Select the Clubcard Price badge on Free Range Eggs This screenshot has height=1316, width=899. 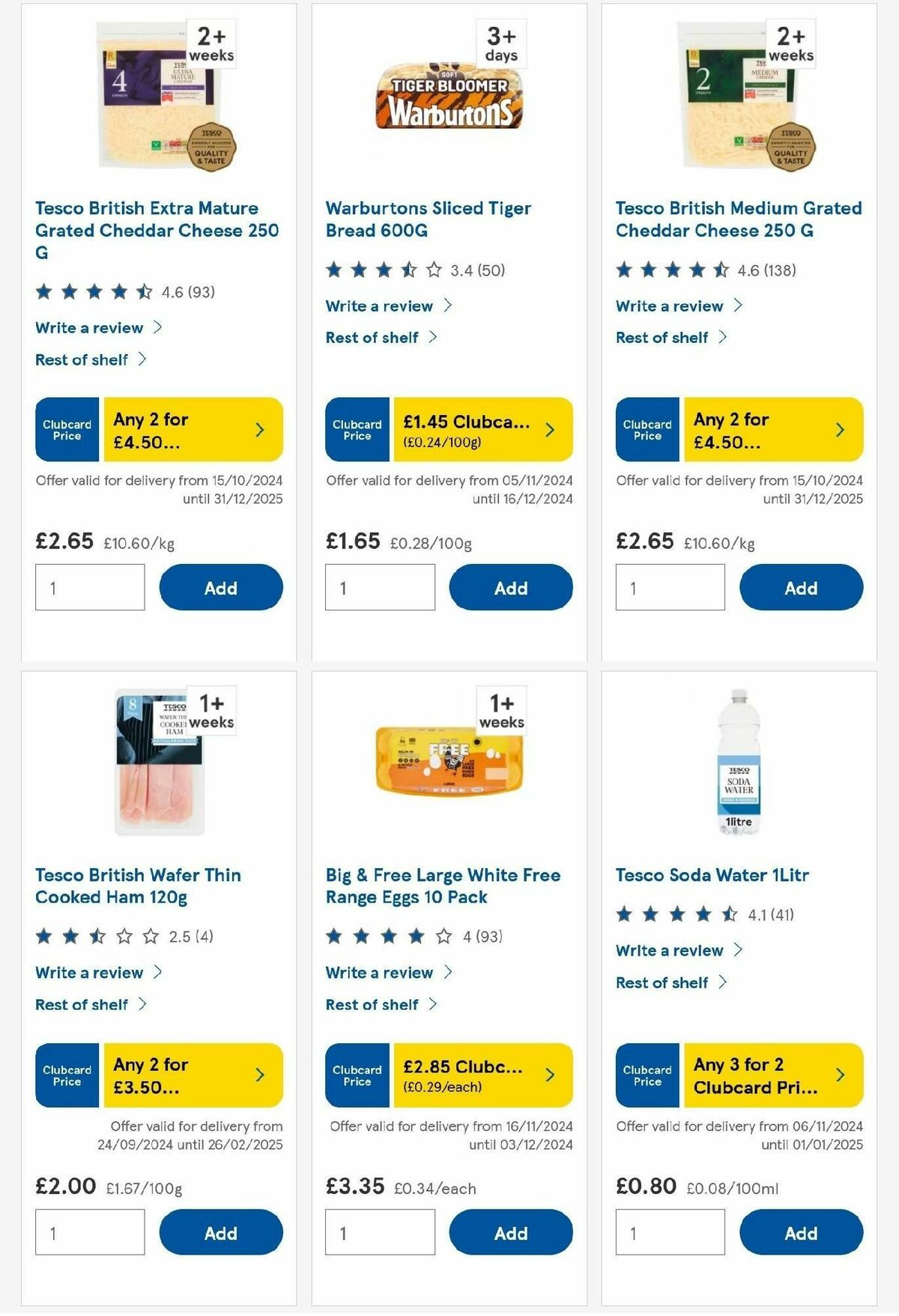356,1074
